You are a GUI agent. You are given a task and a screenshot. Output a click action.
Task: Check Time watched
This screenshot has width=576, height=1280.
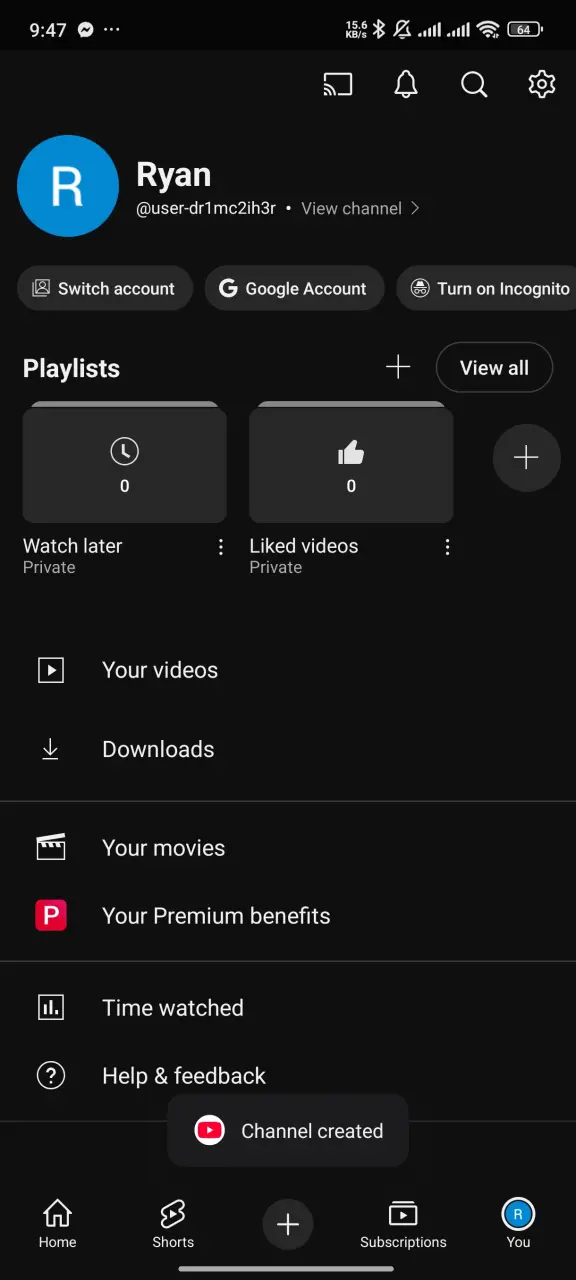click(x=288, y=1008)
